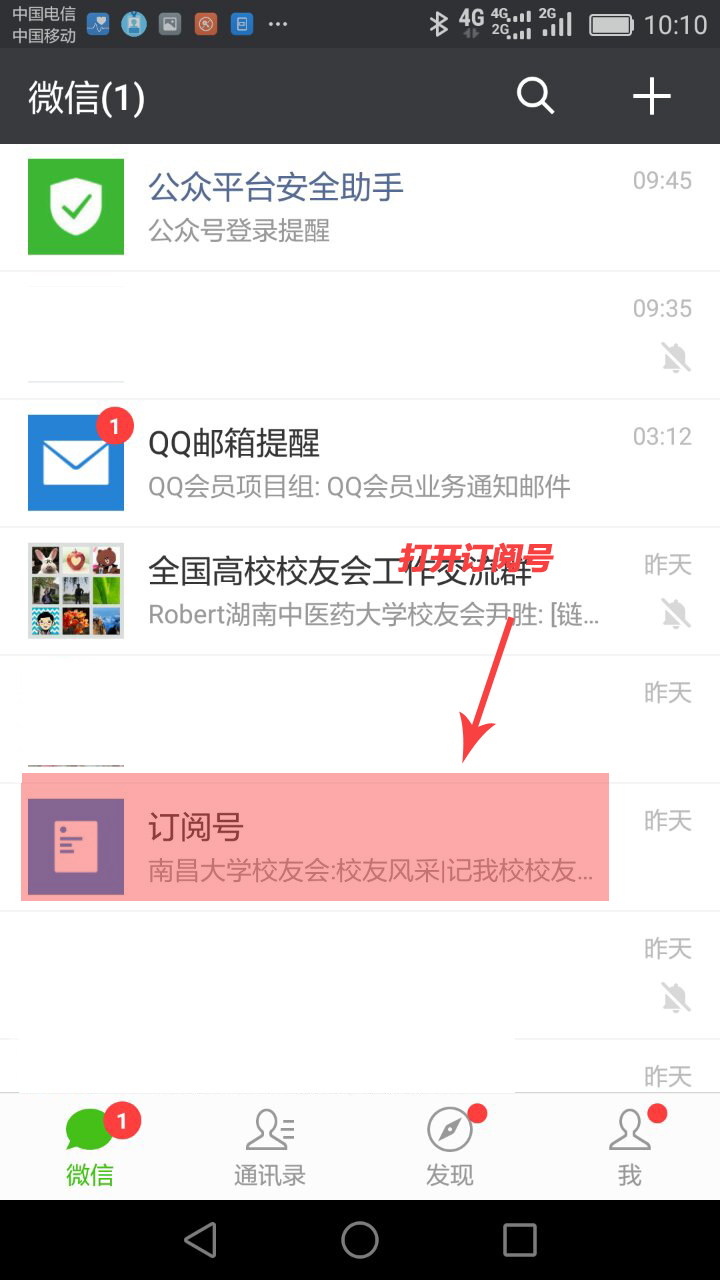Viewport: 720px width, 1280px height.
Task: Switch to the 通讯录 tab
Action: pyautogui.click(x=270, y=1148)
